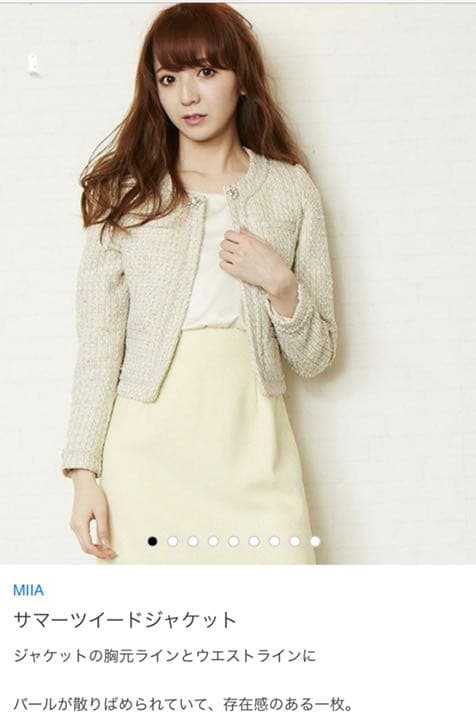This screenshot has width=476, height=720.
Task: Open the jacket product photo
Action: (x=238, y=283)
